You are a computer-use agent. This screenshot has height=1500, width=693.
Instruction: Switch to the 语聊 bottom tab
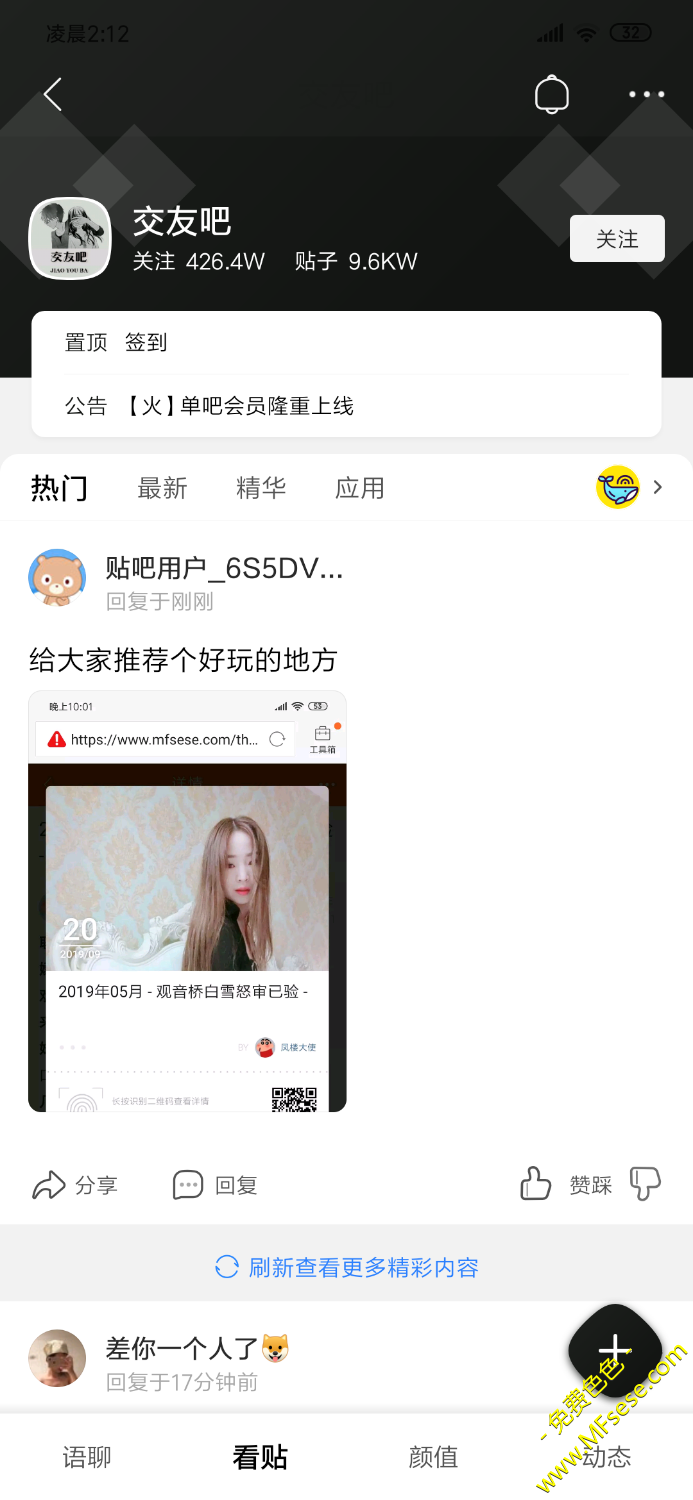coord(87,1457)
